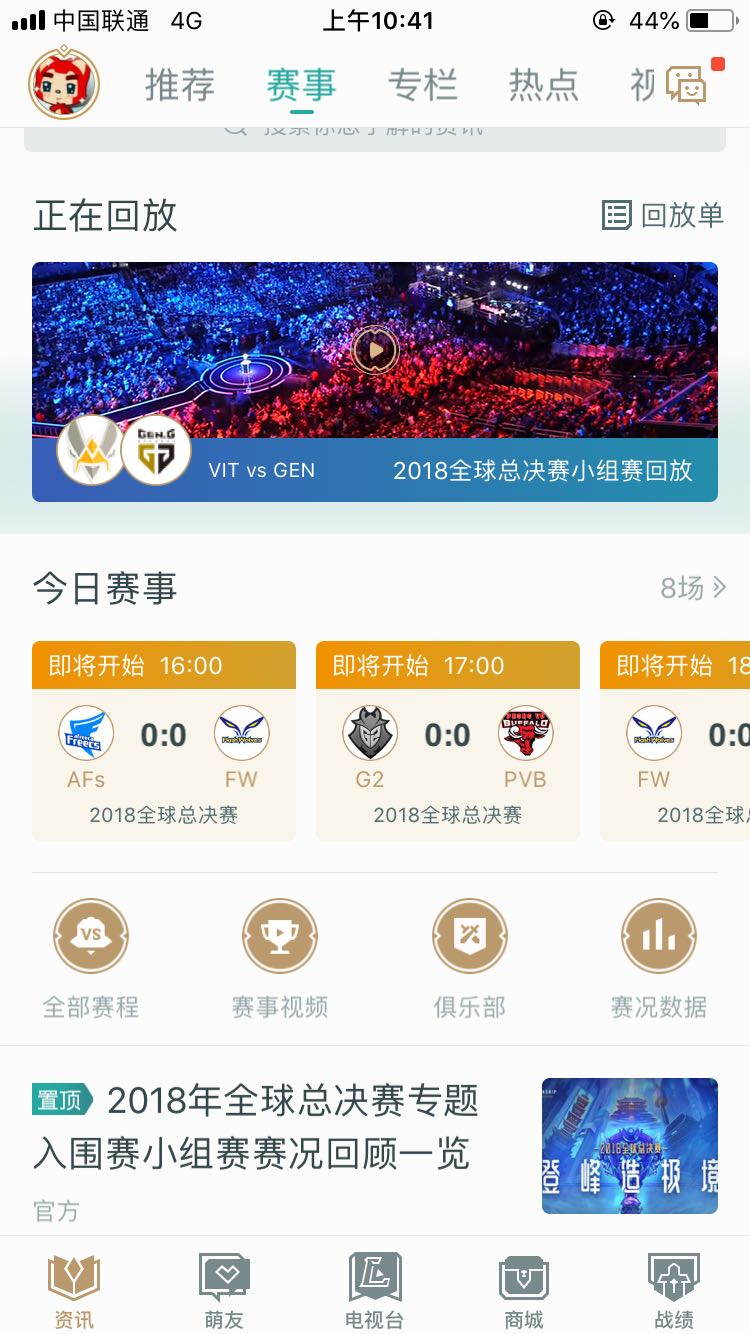
Task: Switch to the 热点 tab
Action: coord(544,85)
